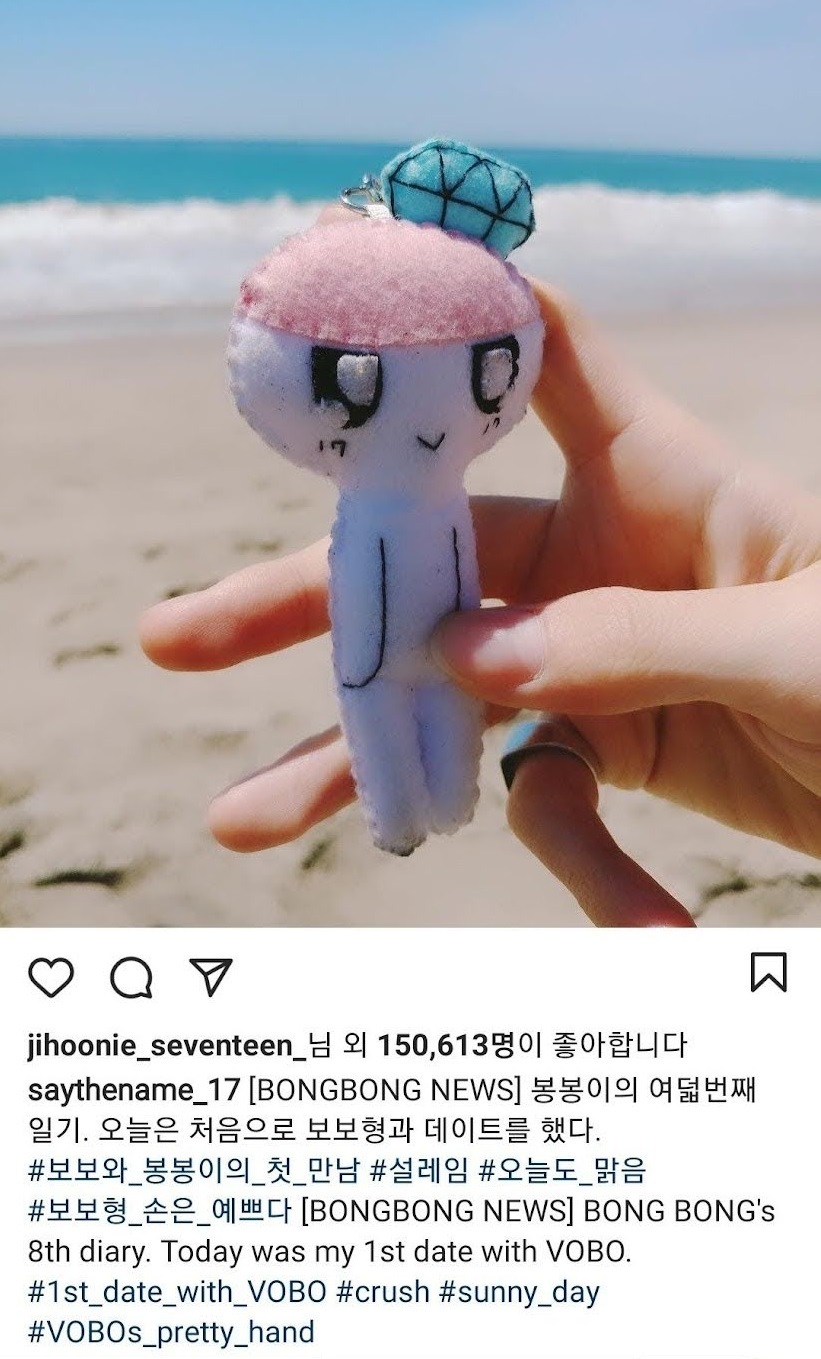Like this post with the heart icon
Image resolution: width=821 pixels, height=1359 pixels.
(x=51, y=977)
